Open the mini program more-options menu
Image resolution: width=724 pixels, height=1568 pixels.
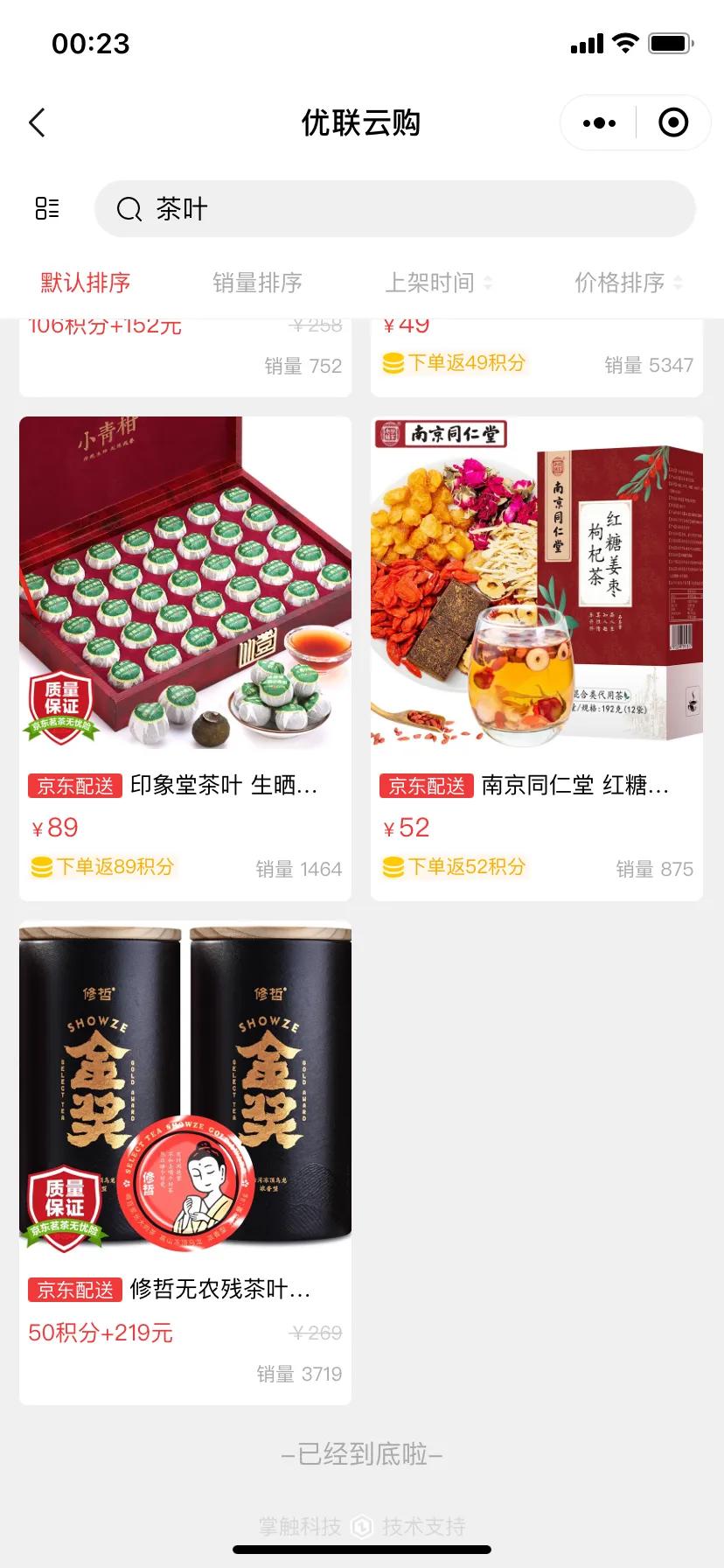(x=599, y=123)
